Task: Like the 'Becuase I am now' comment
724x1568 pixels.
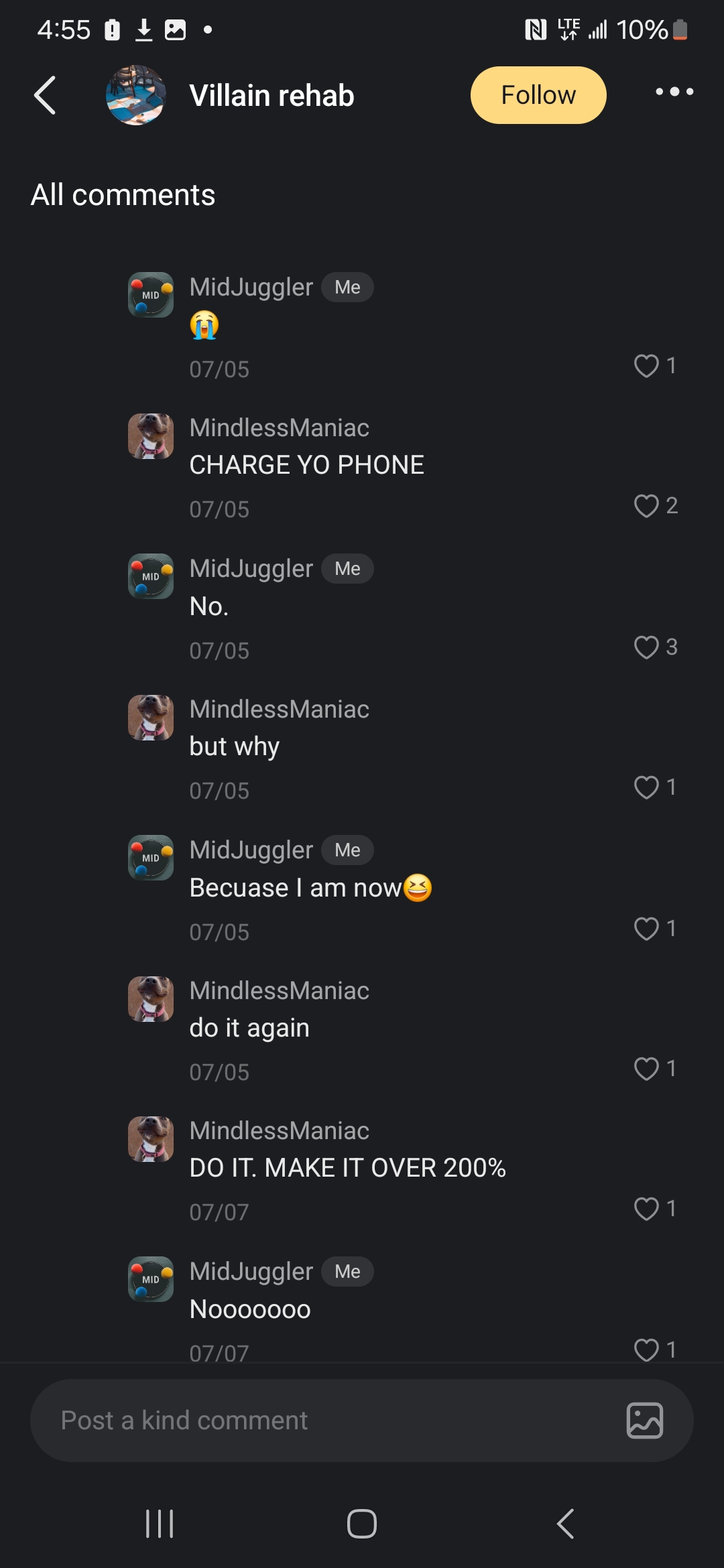Action: (x=646, y=929)
